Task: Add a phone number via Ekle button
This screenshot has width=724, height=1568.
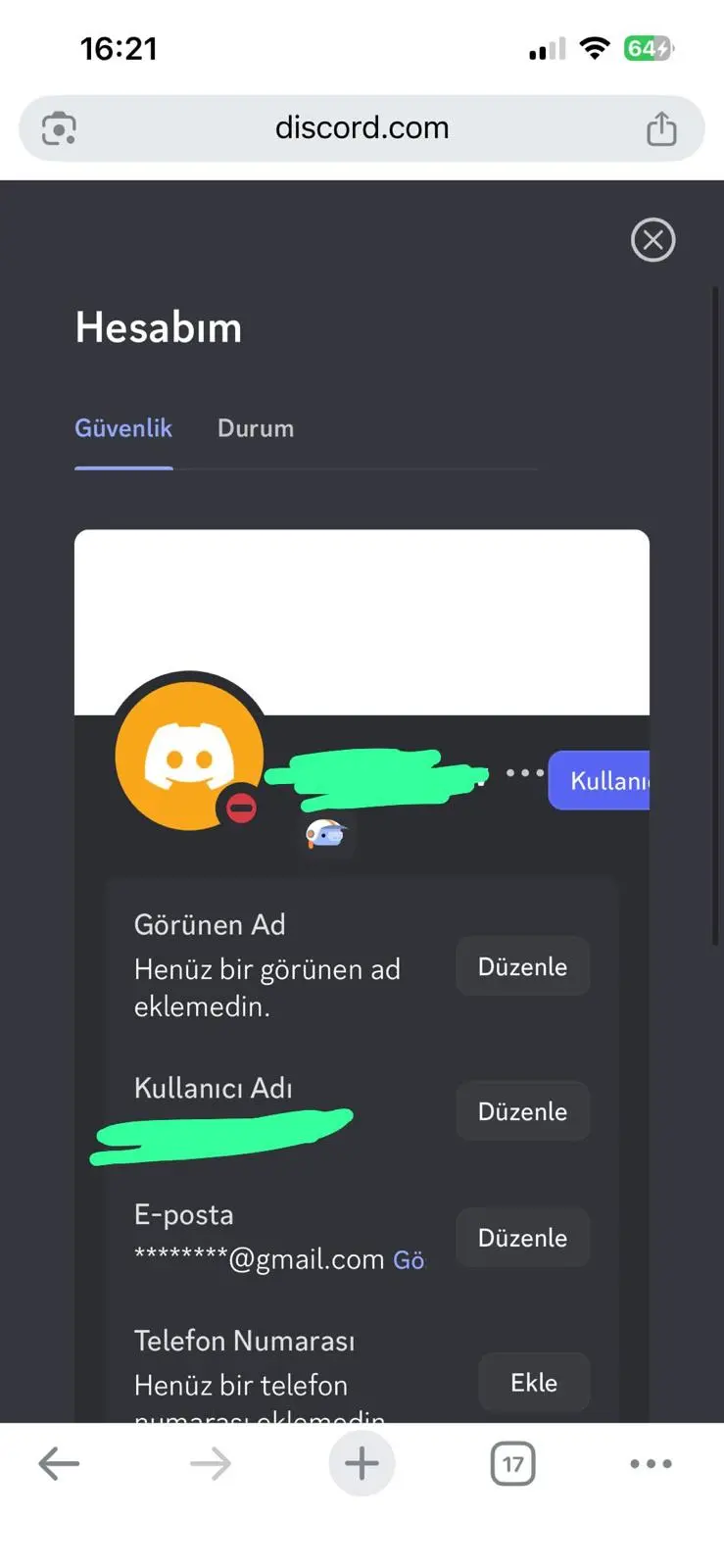Action: coord(533,1382)
